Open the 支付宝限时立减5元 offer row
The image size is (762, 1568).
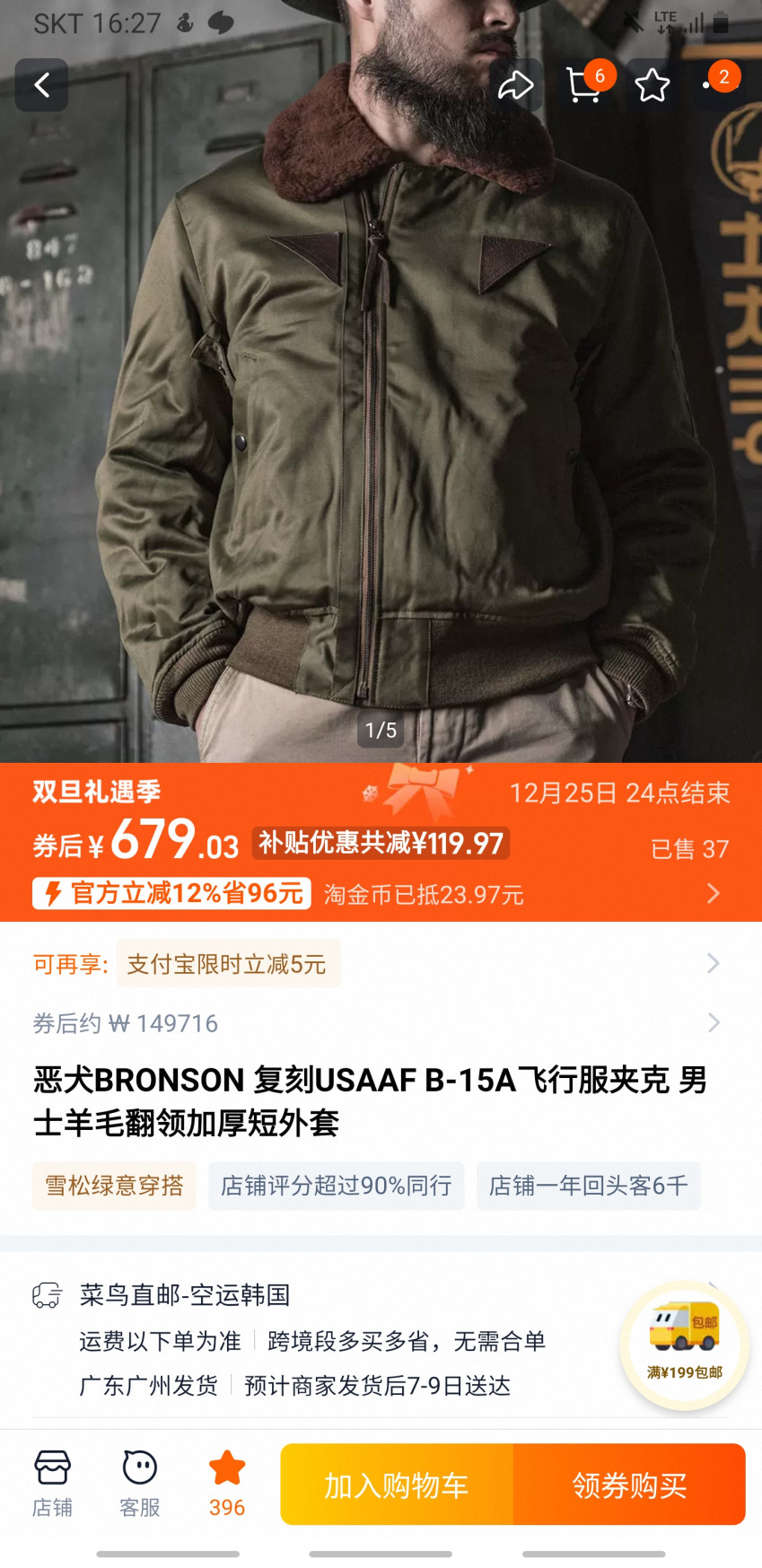381,963
